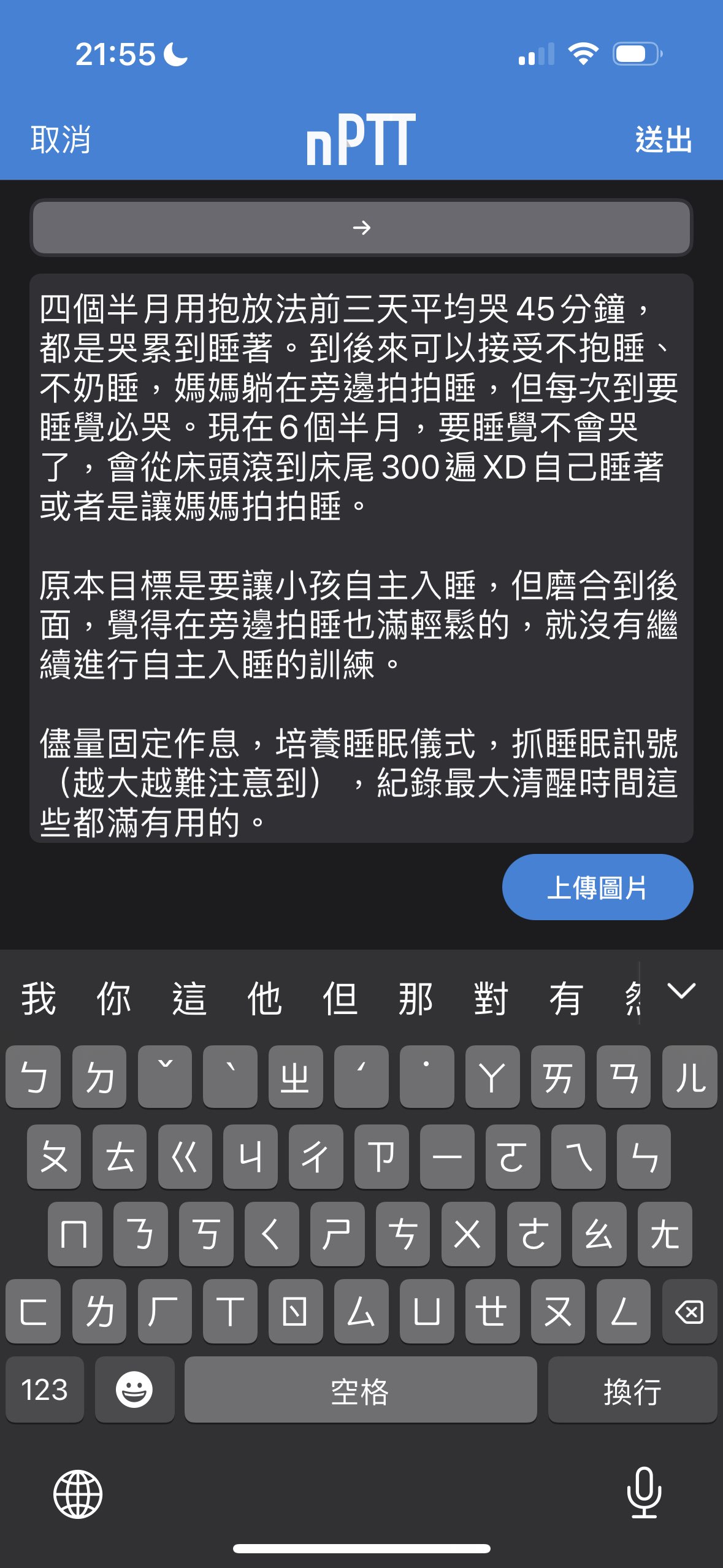The height and width of the screenshot is (1568, 723).
Task: Switch keyboard language with the globe icon
Action: [78, 1494]
